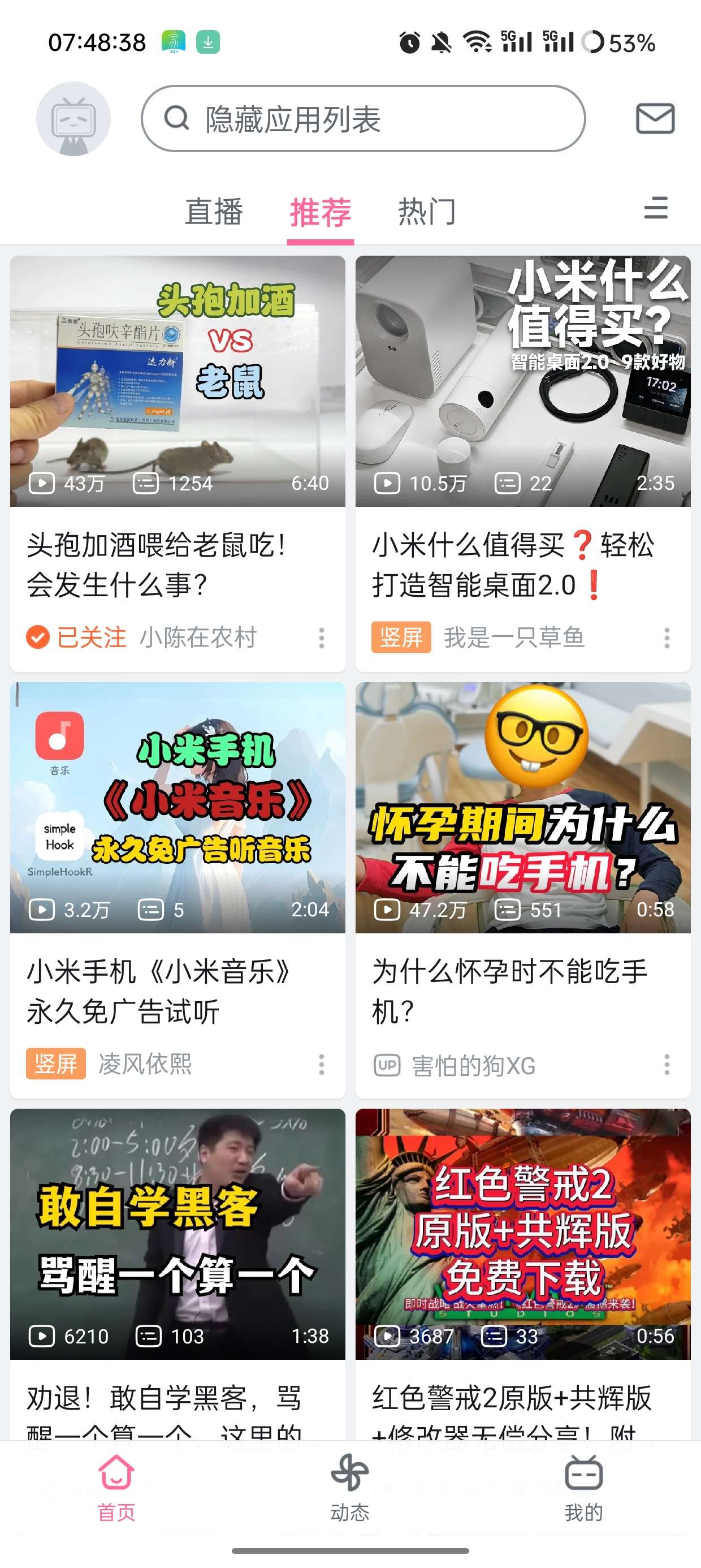
Task: Open the 小米什么值得买 video card
Action: 523,382
